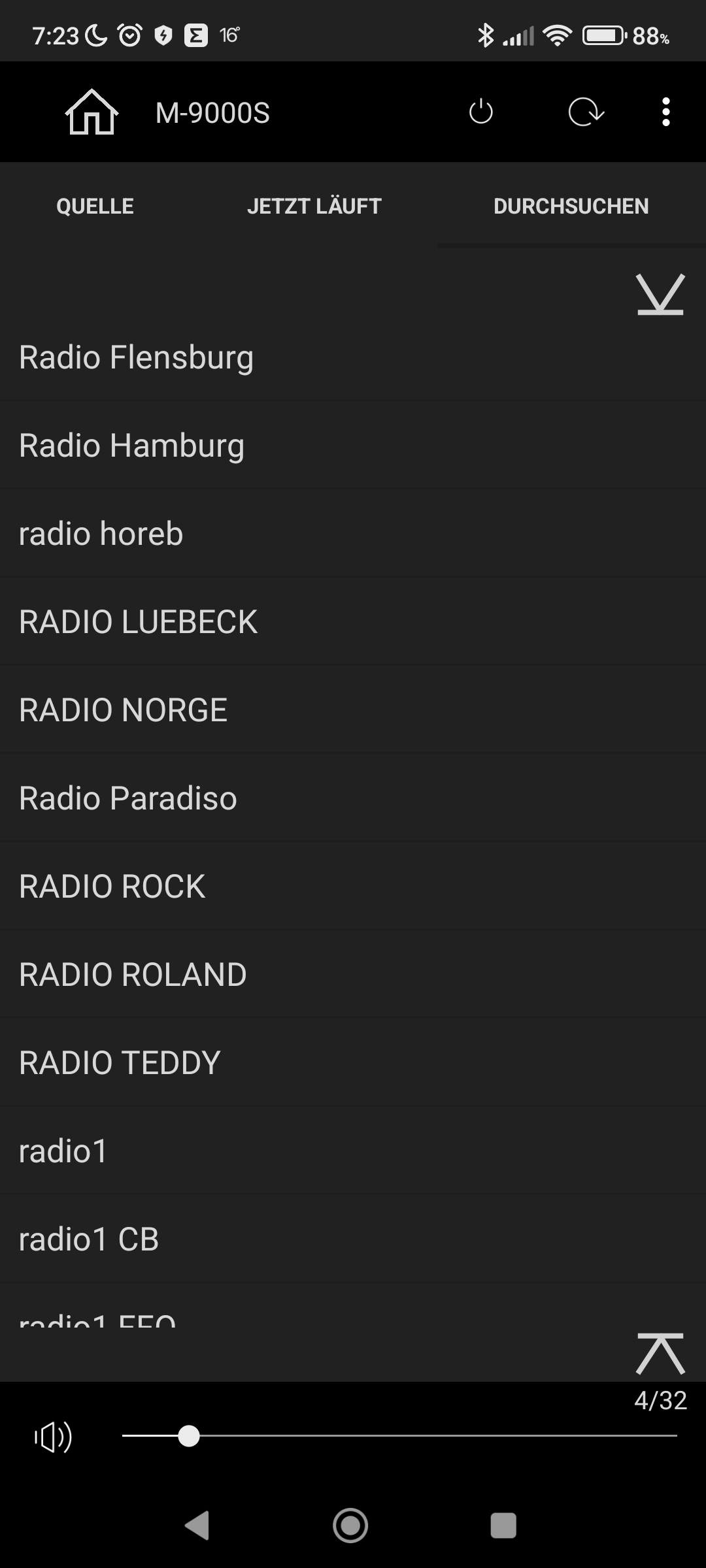Pick RADIO ROLAND

click(133, 975)
